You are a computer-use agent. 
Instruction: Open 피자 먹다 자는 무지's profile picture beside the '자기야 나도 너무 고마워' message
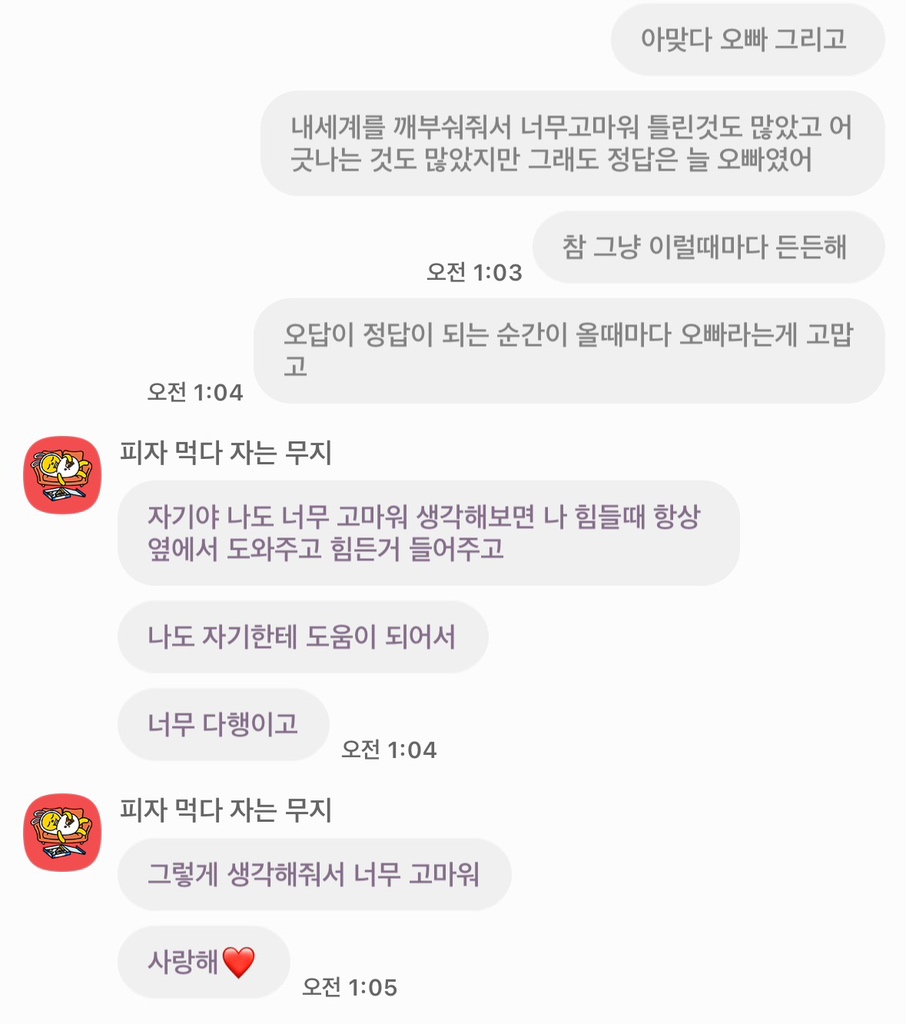tap(62, 475)
